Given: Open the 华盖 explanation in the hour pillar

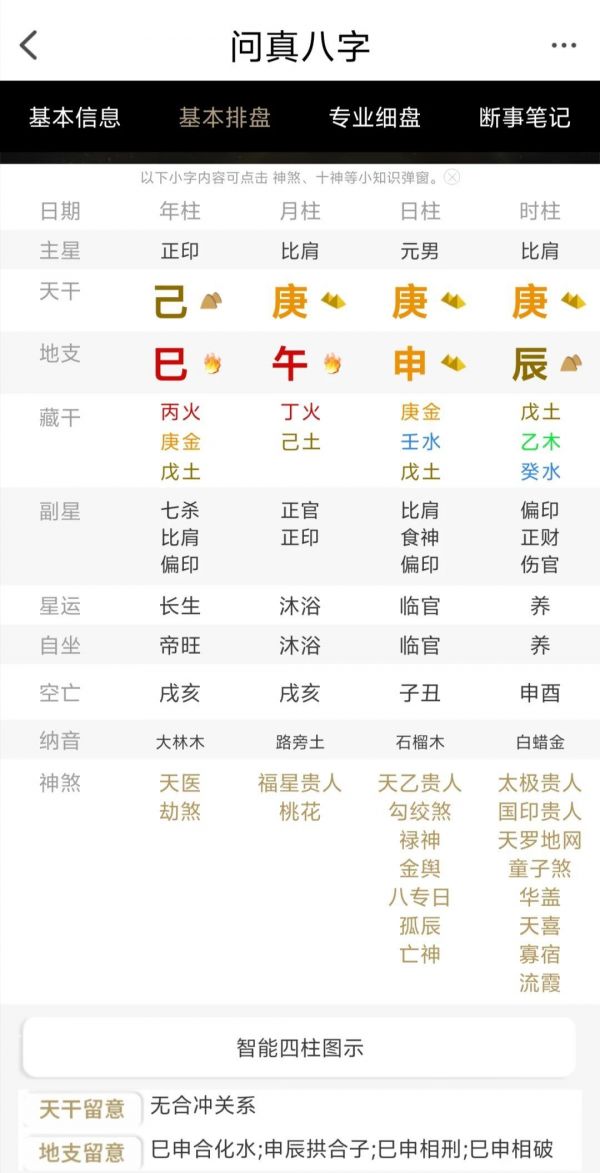Looking at the screenshot, I should [x=539, y=897].
